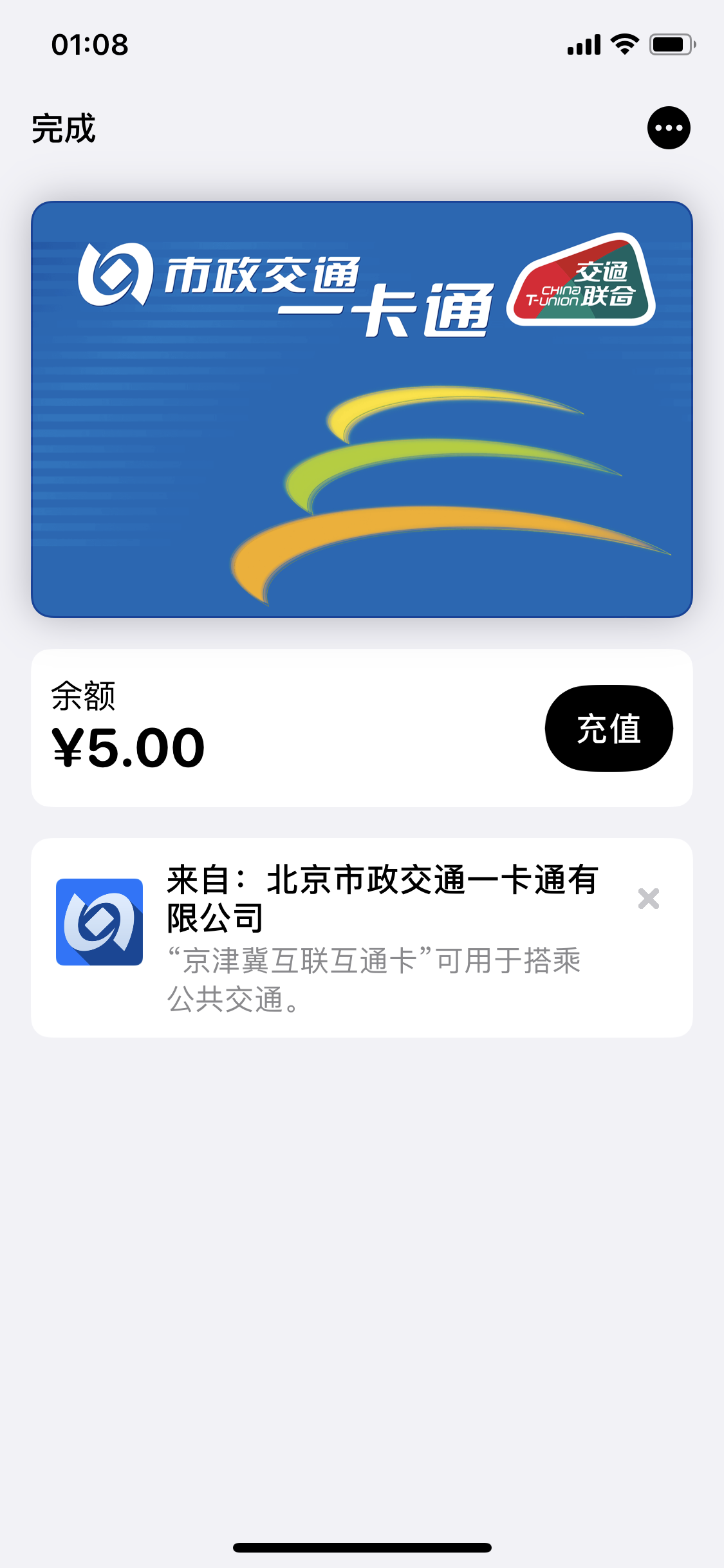Dismiss the 北京市政交通一卡通 app banner
Screen dimensions: 724x1568
(x=649, y=898)
